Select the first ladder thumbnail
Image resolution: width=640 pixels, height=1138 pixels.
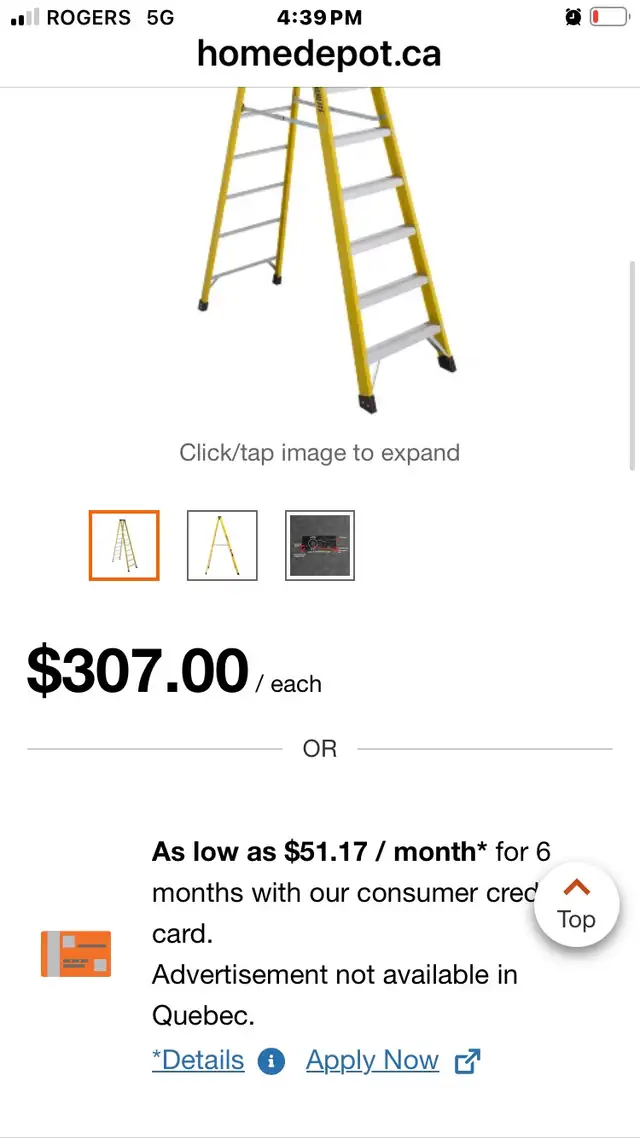point(124,546)
